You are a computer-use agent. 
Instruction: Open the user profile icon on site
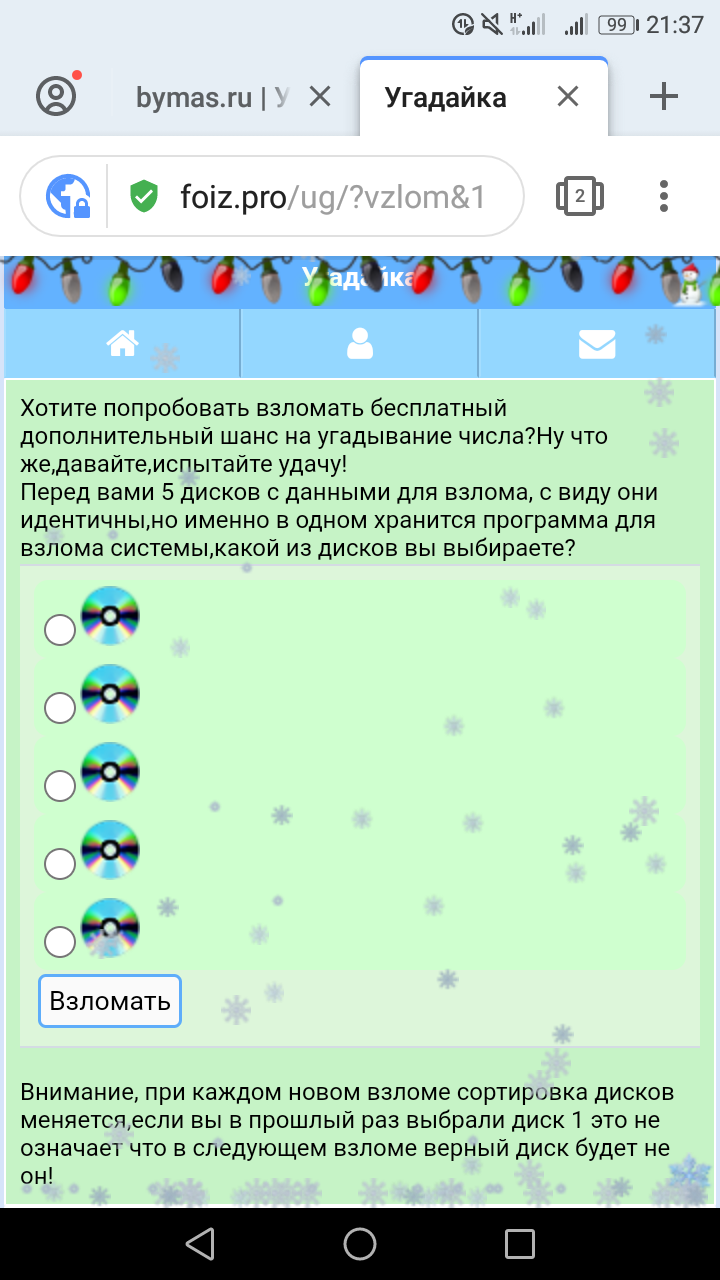pyautogui.click(x=359, y=344)
